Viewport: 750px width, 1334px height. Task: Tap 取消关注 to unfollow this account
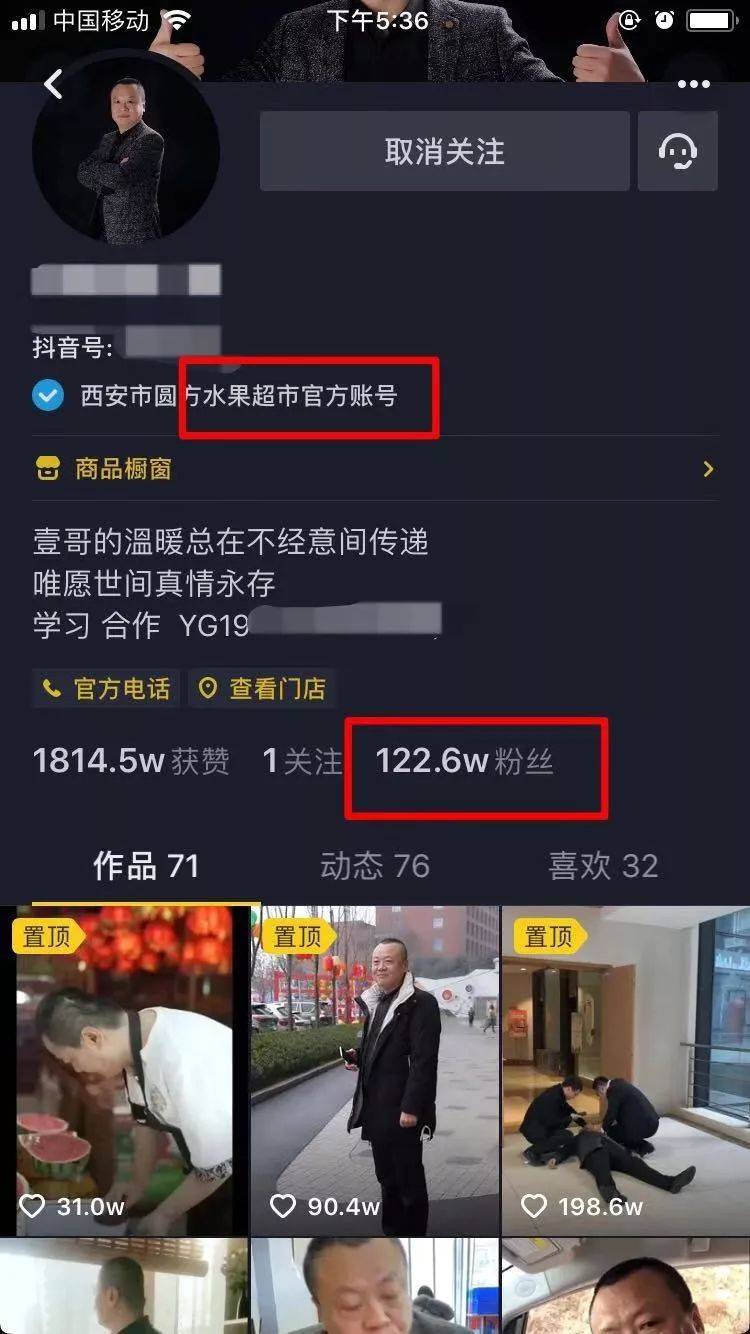click(x=444, y=152)
